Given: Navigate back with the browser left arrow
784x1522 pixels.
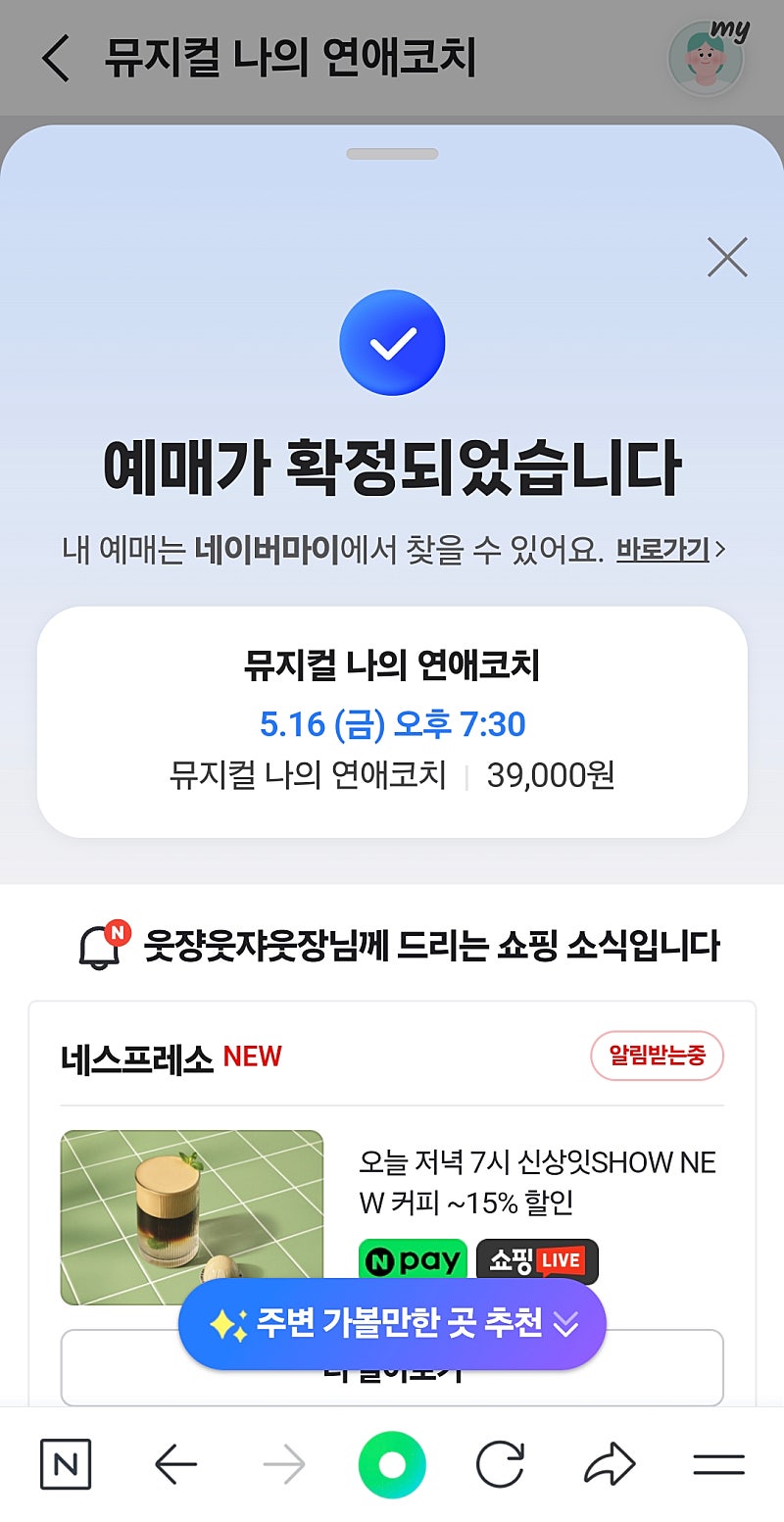Looking at the screenshot, I should pyautogui.click(x=176, y=1465).
